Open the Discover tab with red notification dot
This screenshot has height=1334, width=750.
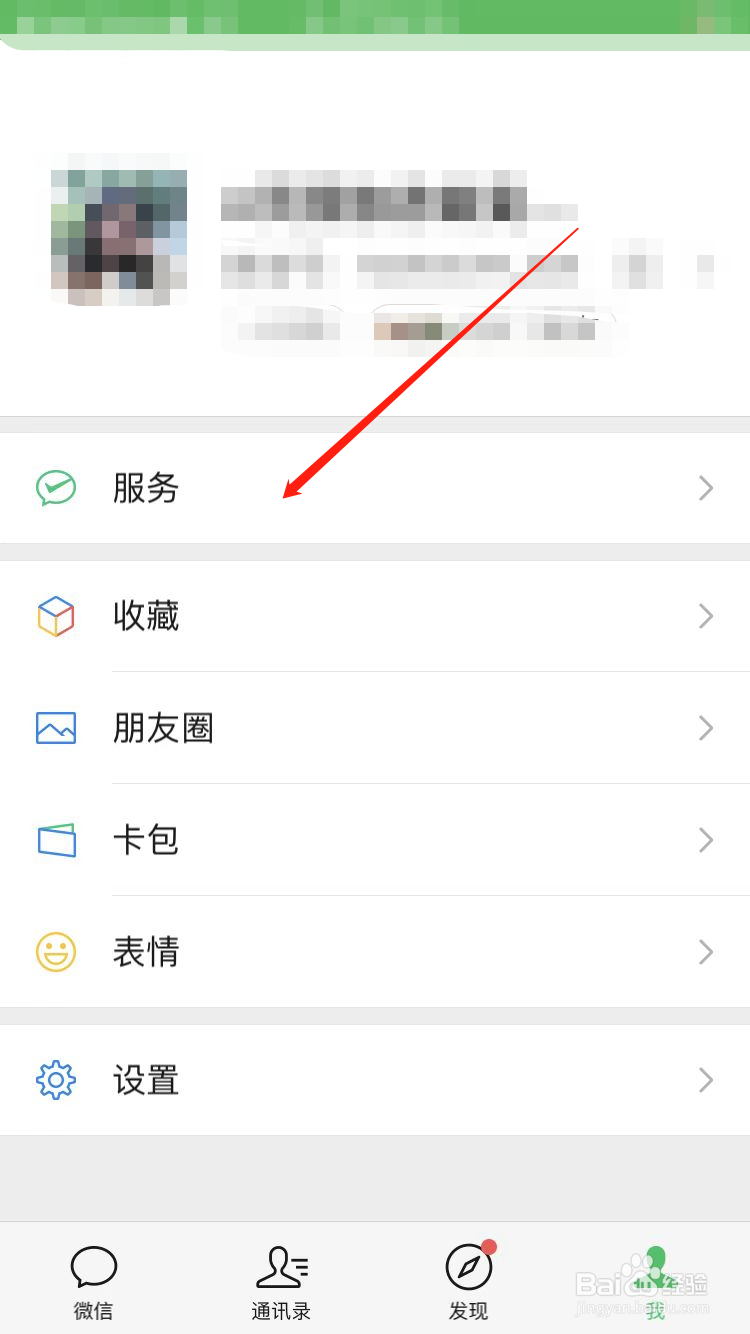(468, 1280)
